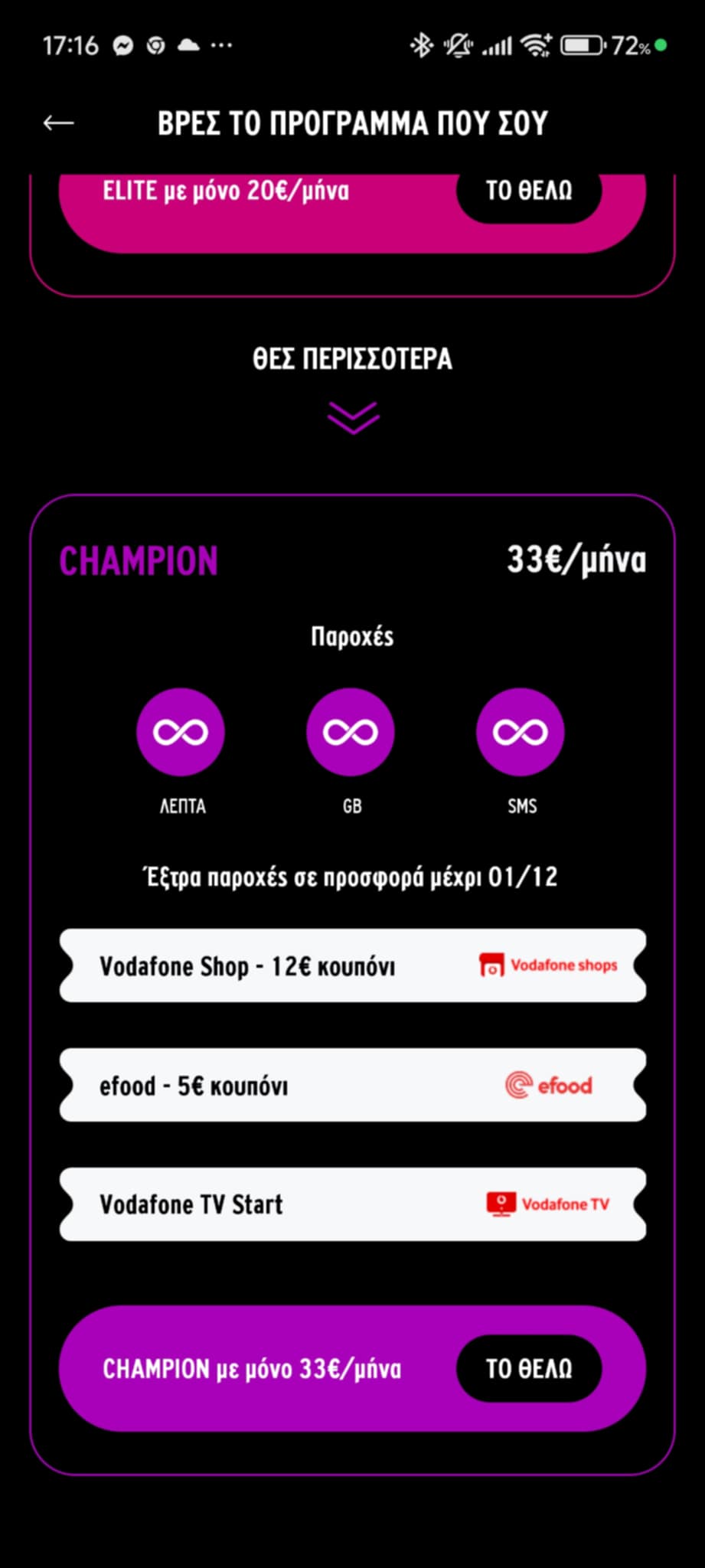Expand ΘΕΣ ΠΕΡΙΣΣΟΤΕΡΑ double chevron
The height and width of the screenshot is (1568, 705).
pos(353,417)
